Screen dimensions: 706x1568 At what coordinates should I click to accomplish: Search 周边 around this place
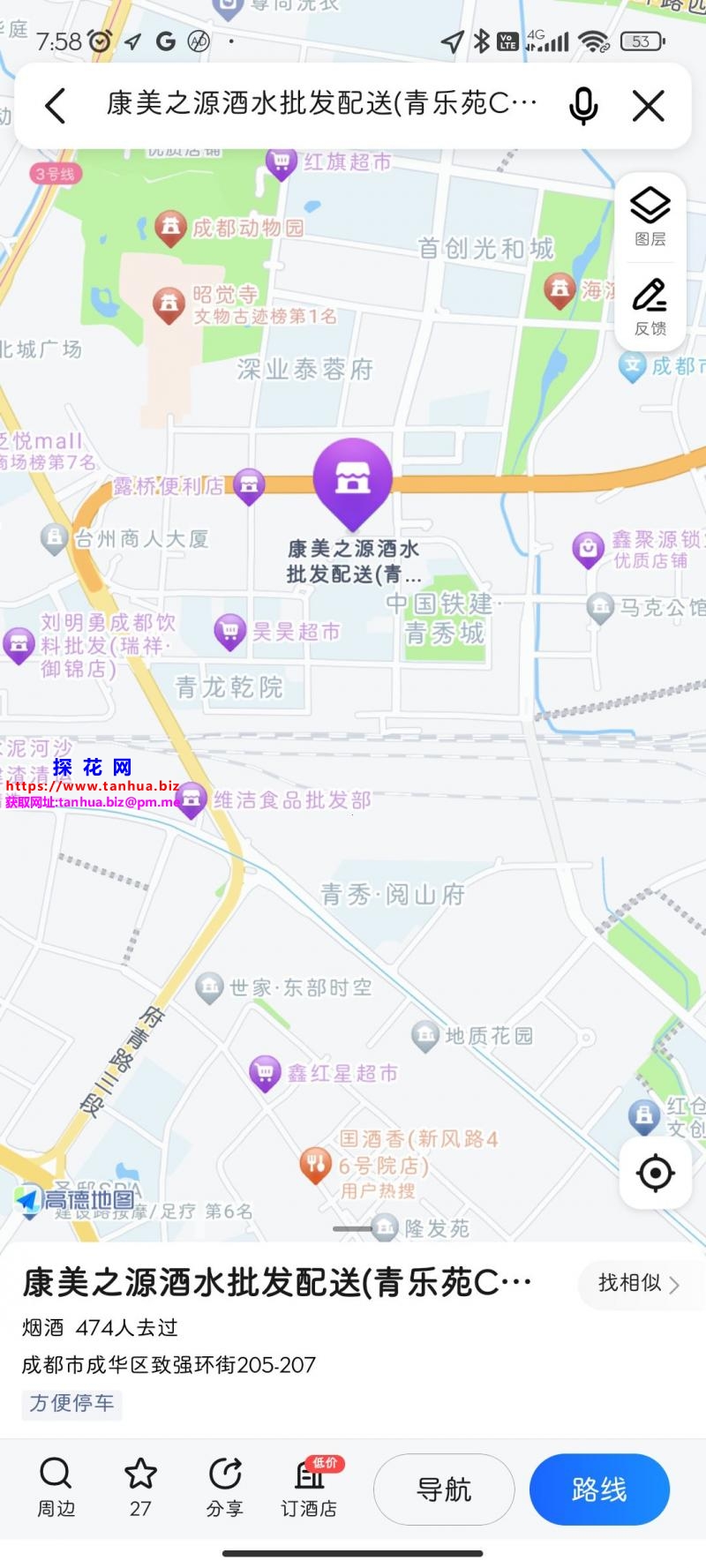[56, 1489]
